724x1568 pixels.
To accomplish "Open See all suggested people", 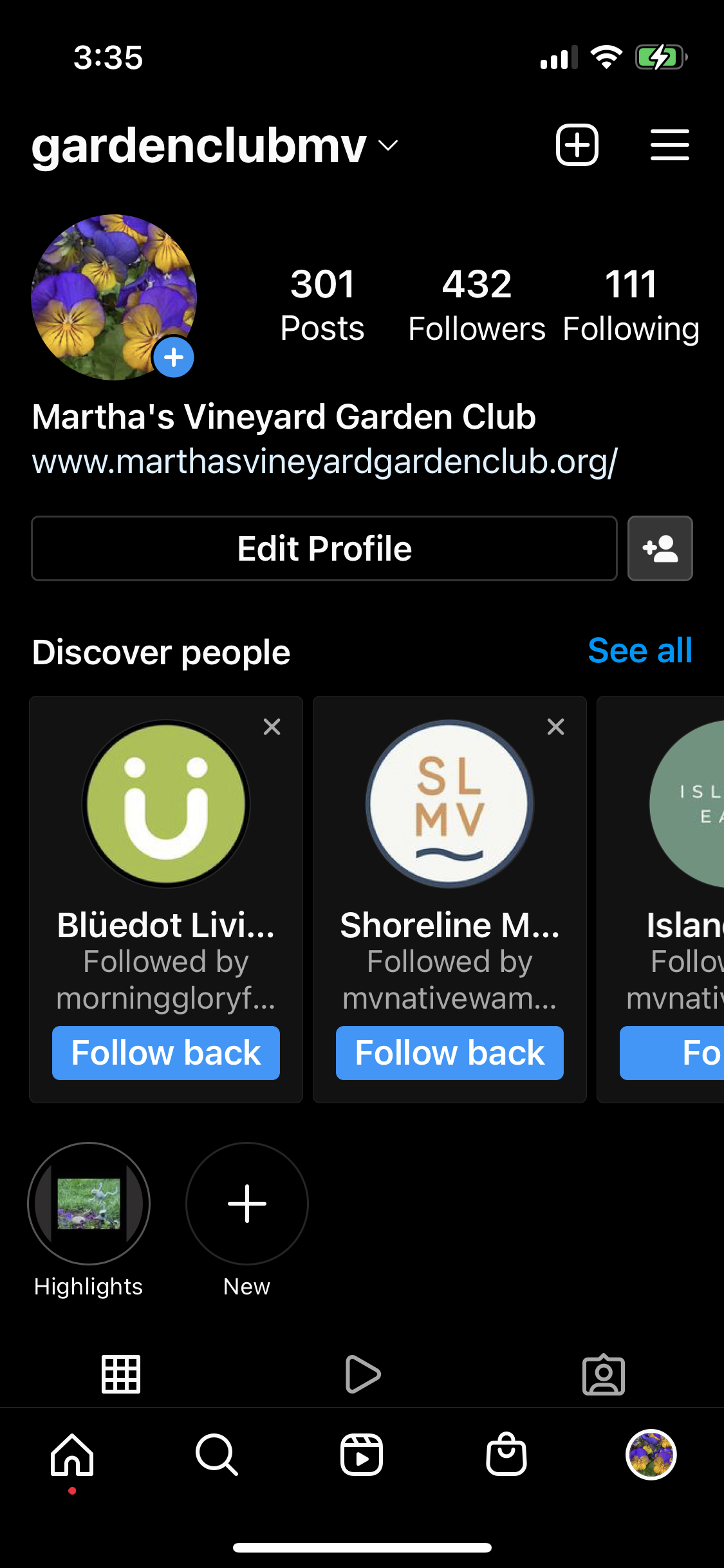I will click(640, 651).
